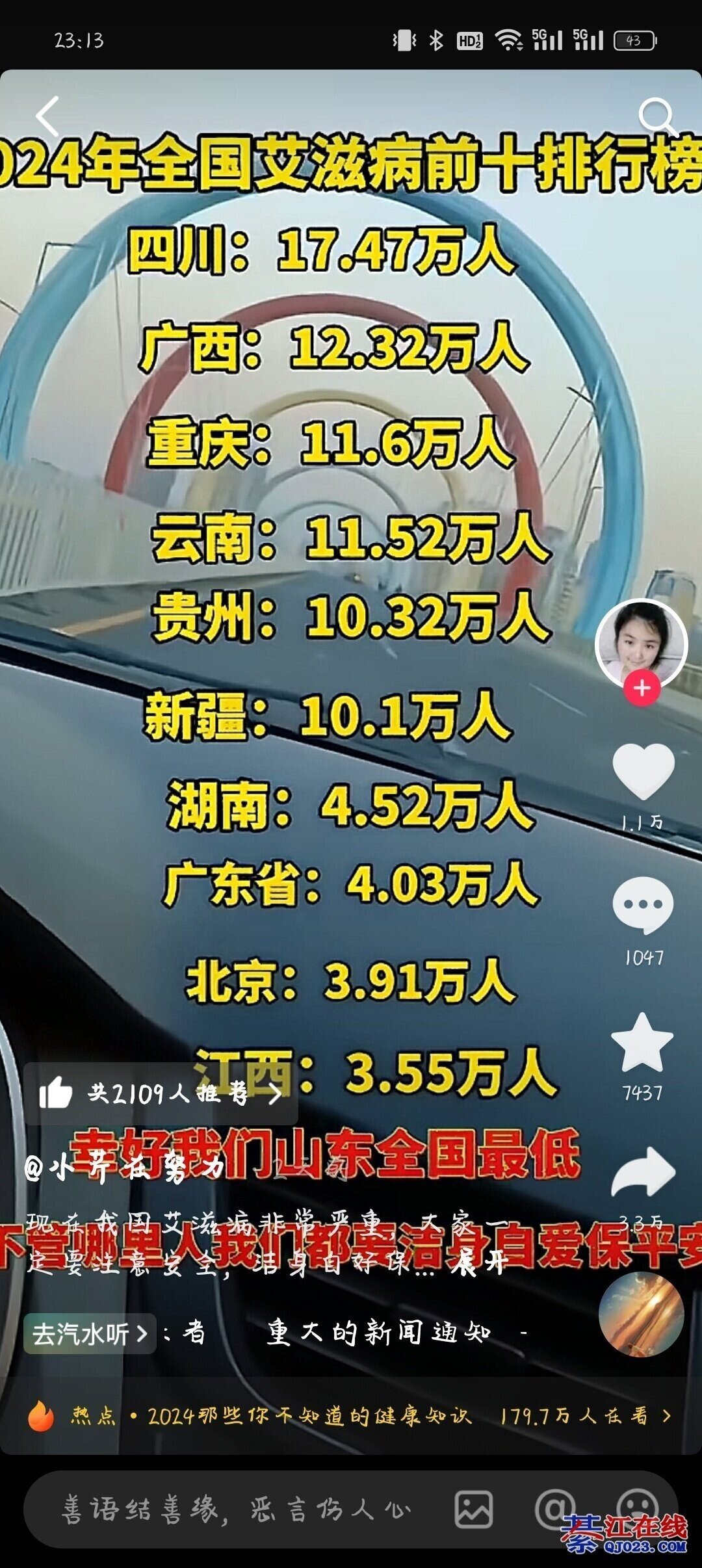This screenshot has height=1568, width=702.
Task: Open the creator's profile picture
Action: [642, 643]
